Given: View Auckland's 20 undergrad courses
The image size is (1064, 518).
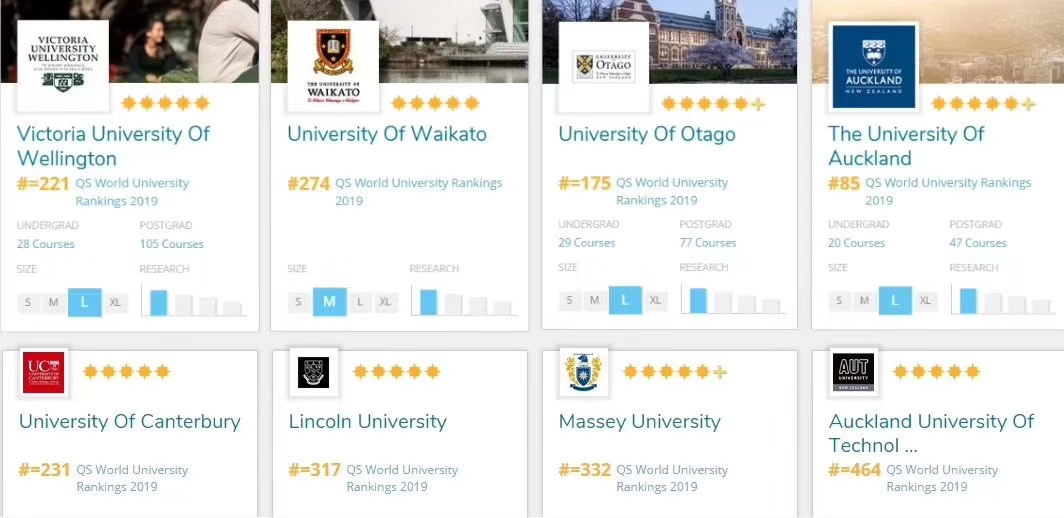Looking at the screenshot, I should pyautogui.click(x=857, y=243).
